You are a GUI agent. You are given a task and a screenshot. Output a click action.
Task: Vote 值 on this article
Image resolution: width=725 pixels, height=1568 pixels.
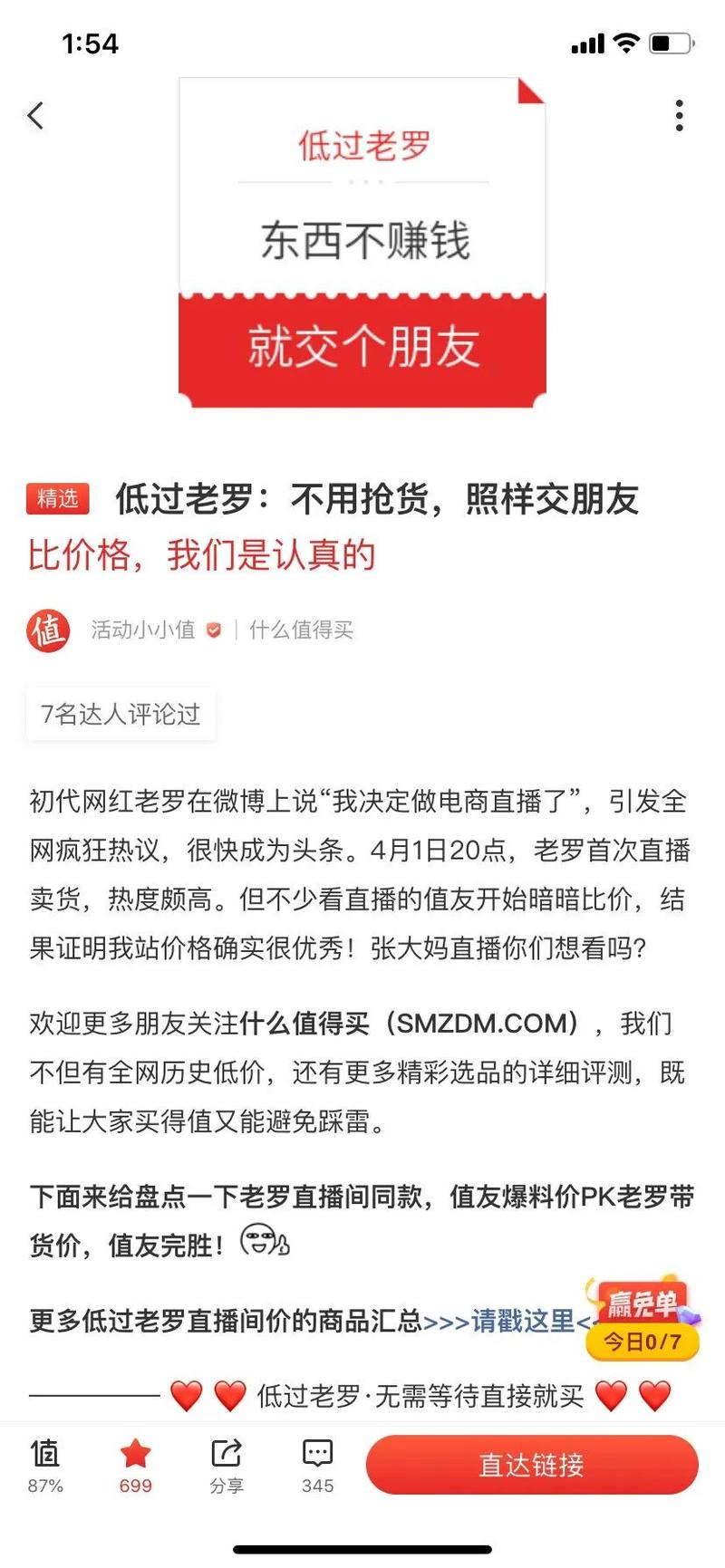point(45,1464)
